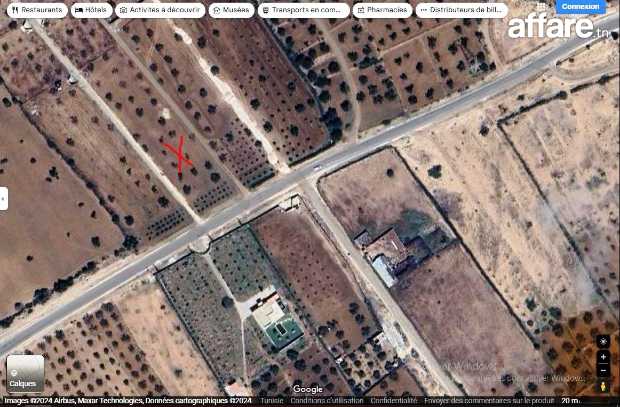Open the Calques layers switcher
Screen dimensions: 620x407
tap(24, 373)
